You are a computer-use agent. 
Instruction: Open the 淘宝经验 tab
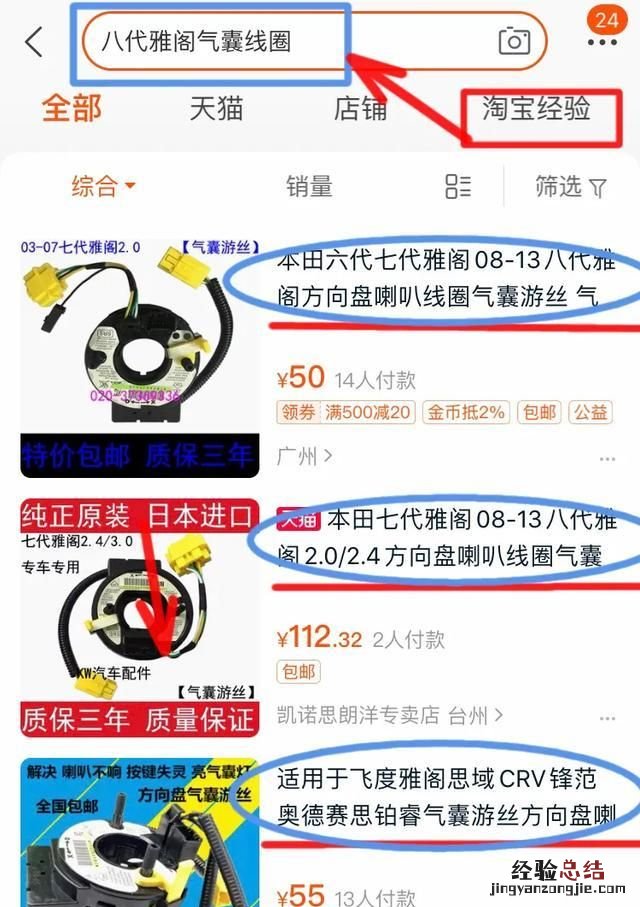[x=536, y=109]
